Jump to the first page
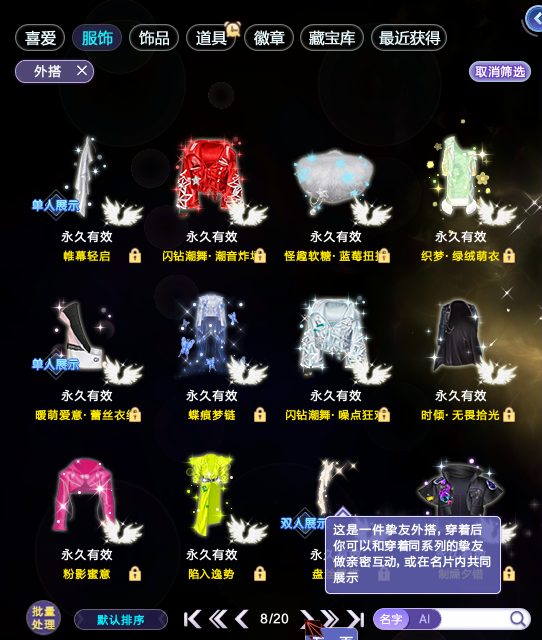Screen dimensions: 542x640 click(192, 619)
